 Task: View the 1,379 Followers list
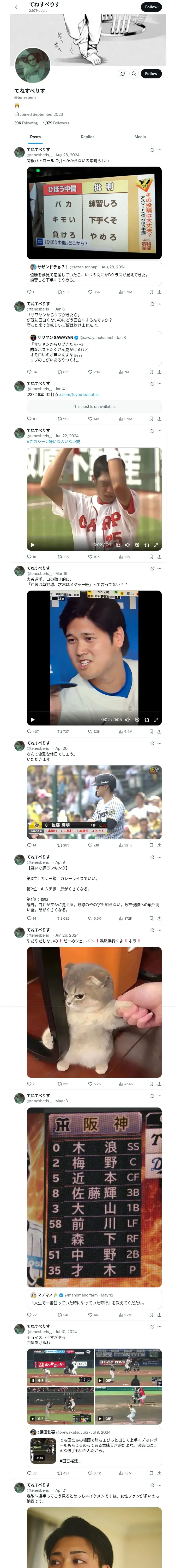coord(56,123)
